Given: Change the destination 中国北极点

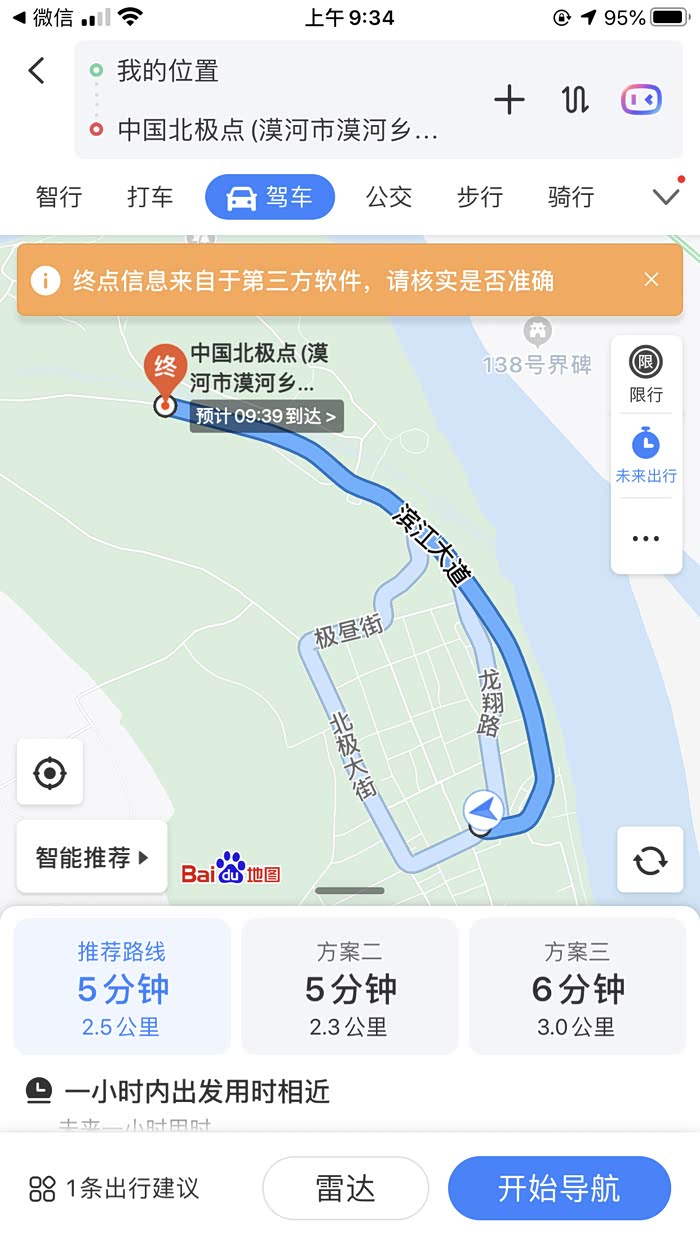Looking at the screenshot, I should (277, 130).
